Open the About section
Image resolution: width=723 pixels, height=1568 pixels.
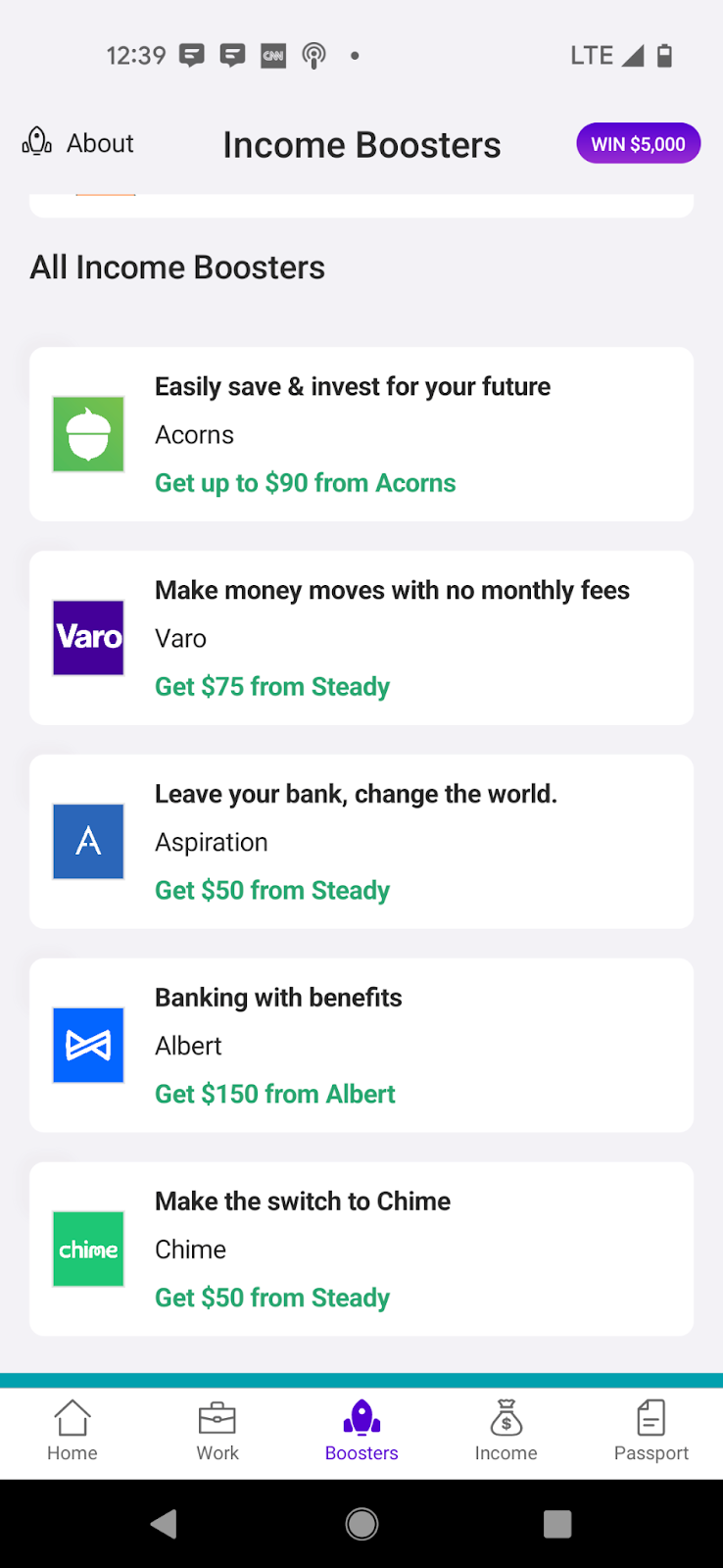click(78, 143)
